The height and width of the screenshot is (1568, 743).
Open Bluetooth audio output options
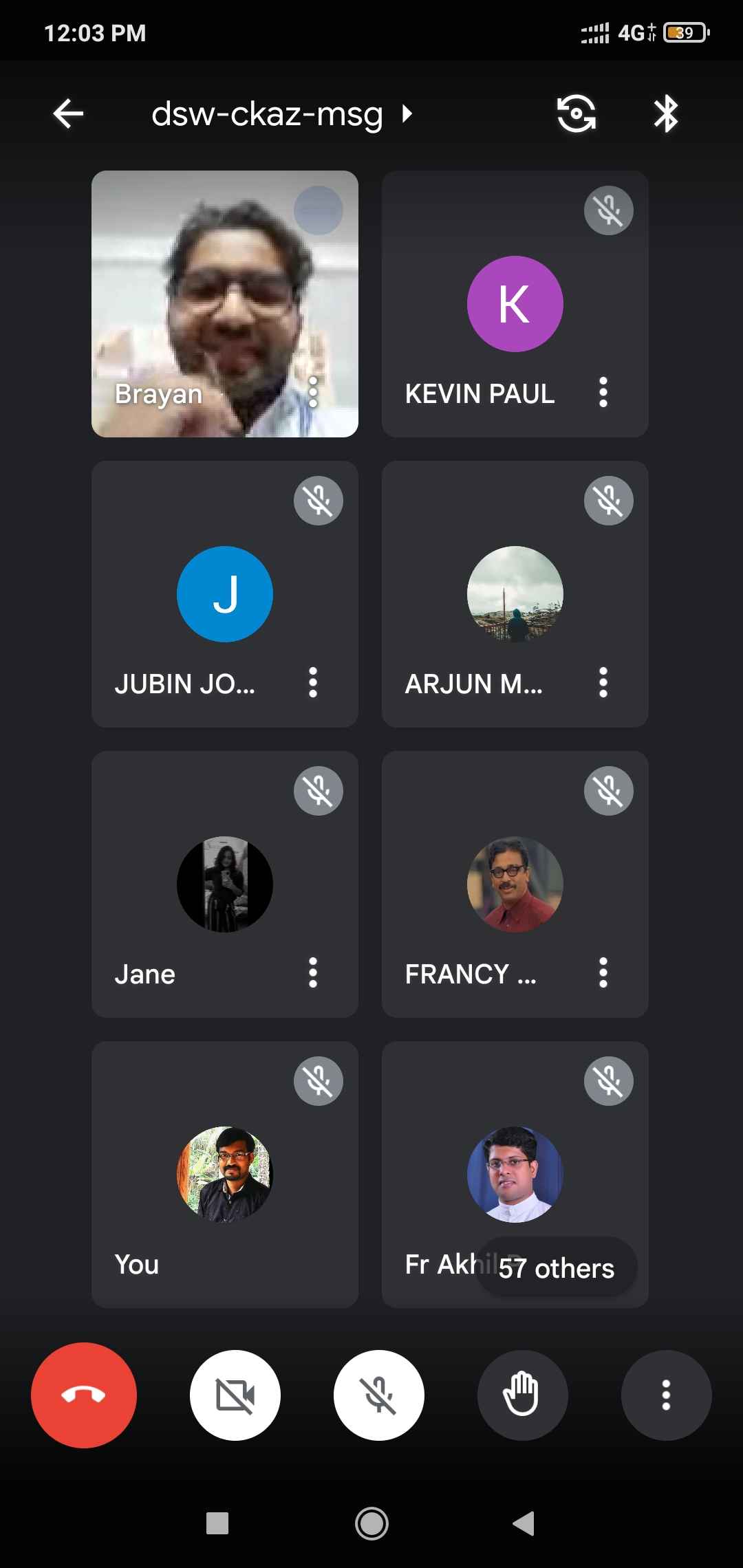665,113
